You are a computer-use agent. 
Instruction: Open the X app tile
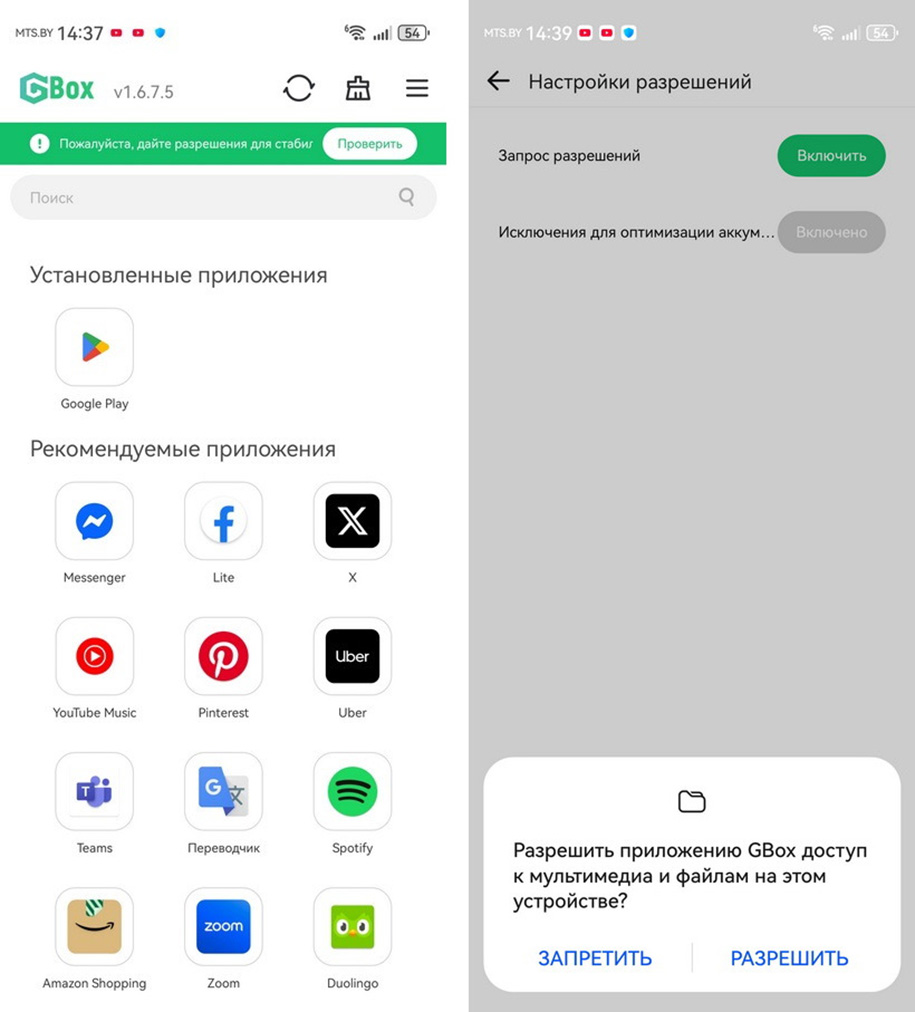point(352,521)
